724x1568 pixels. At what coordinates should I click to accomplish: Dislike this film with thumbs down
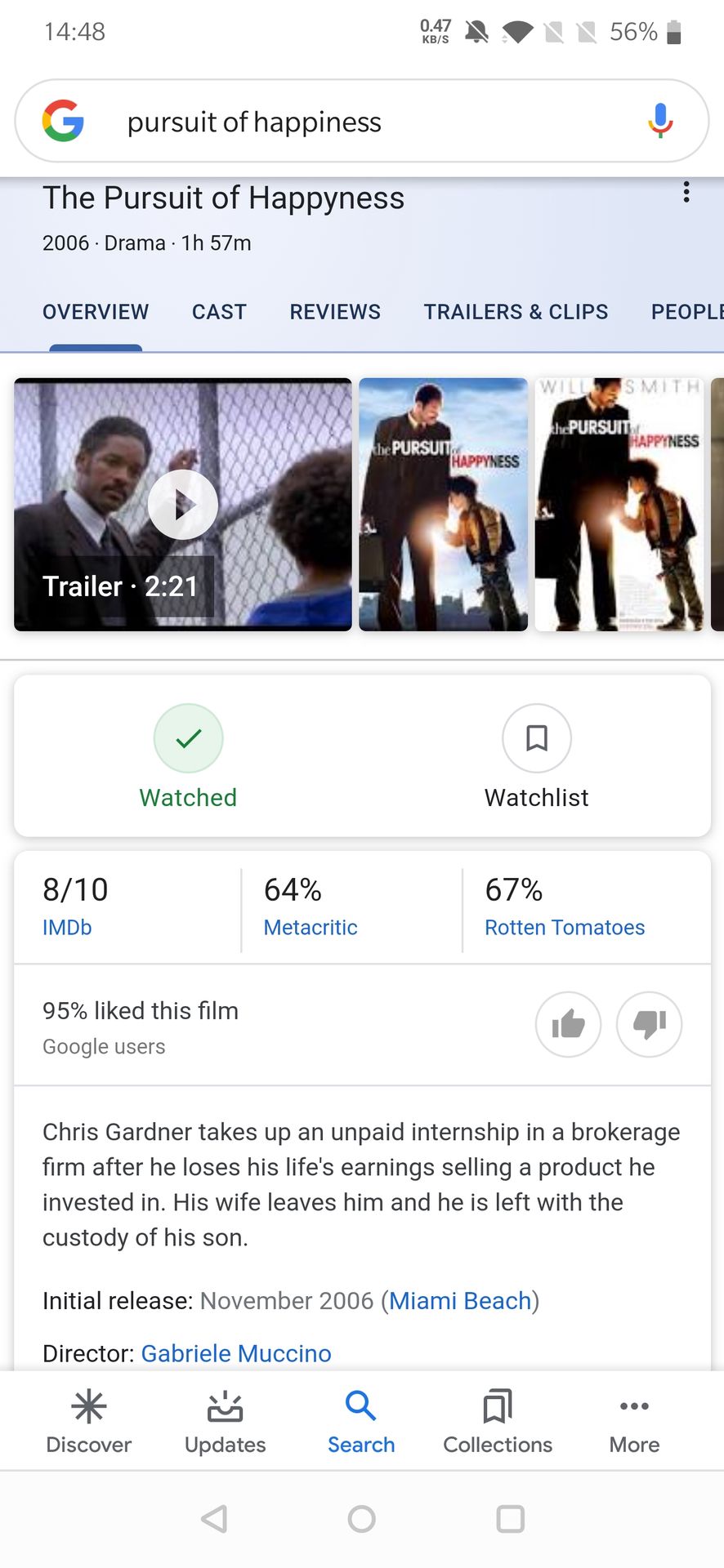650,1024
